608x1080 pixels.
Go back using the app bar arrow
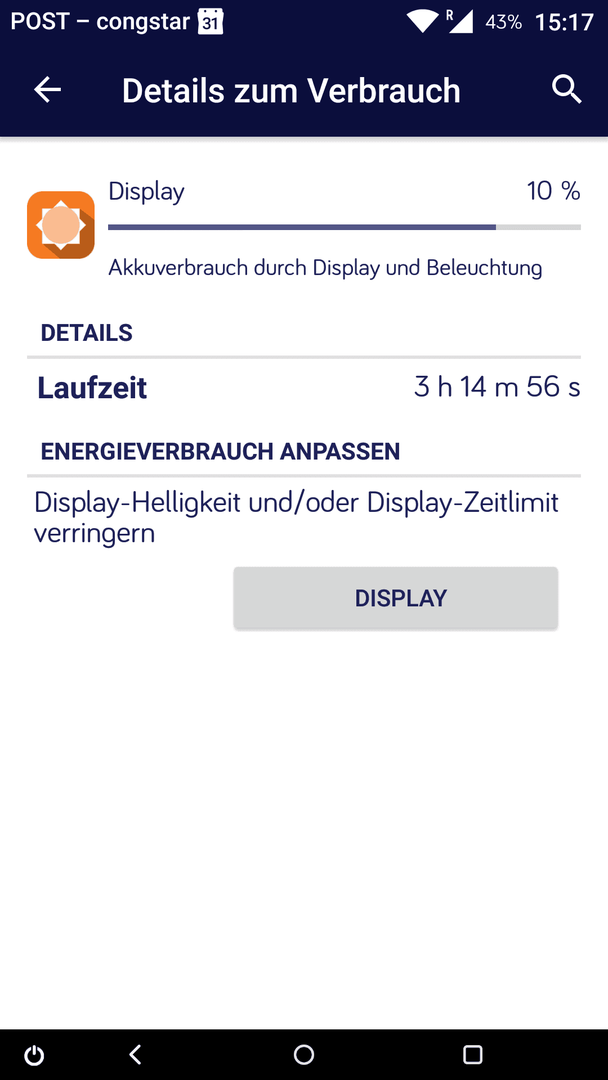point(48,90)
